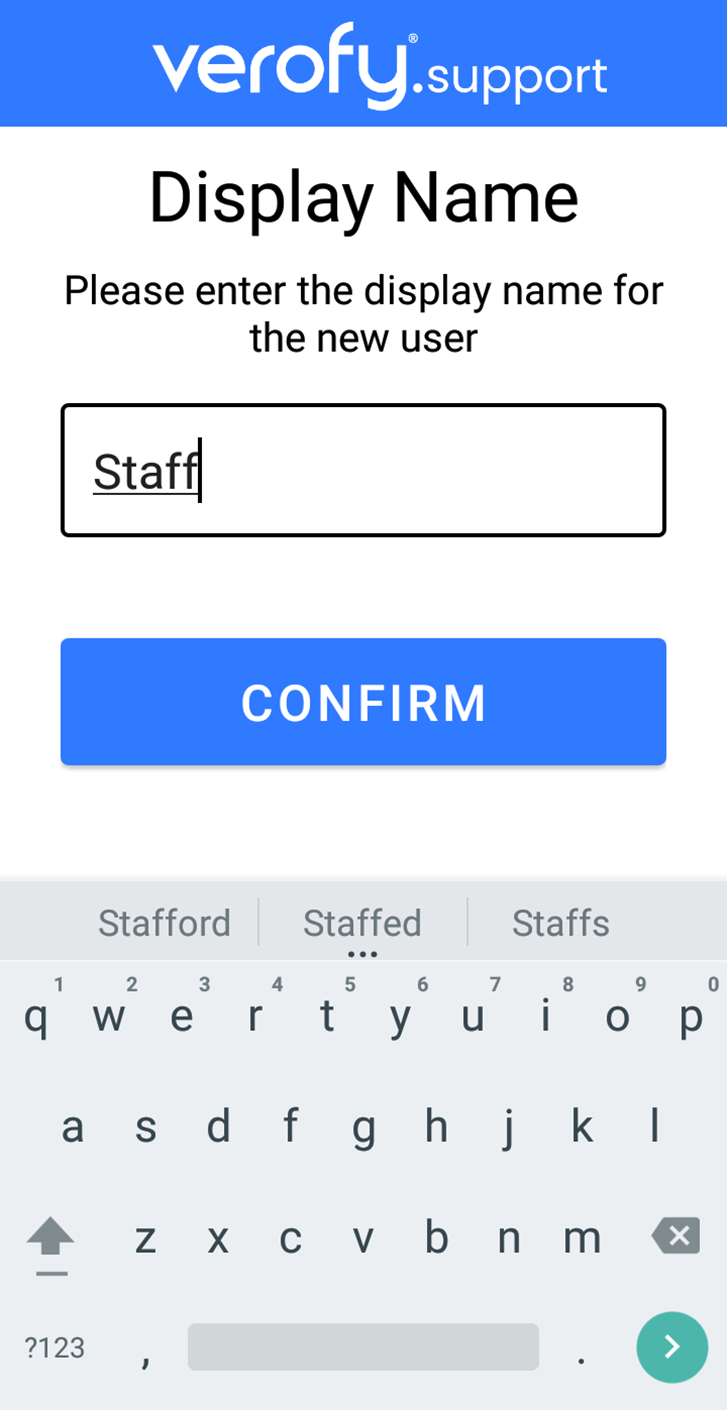The image size is (727, 1410).
Task: Select the Staffed keyboard suggestion
Action: [x=362, y=923]
